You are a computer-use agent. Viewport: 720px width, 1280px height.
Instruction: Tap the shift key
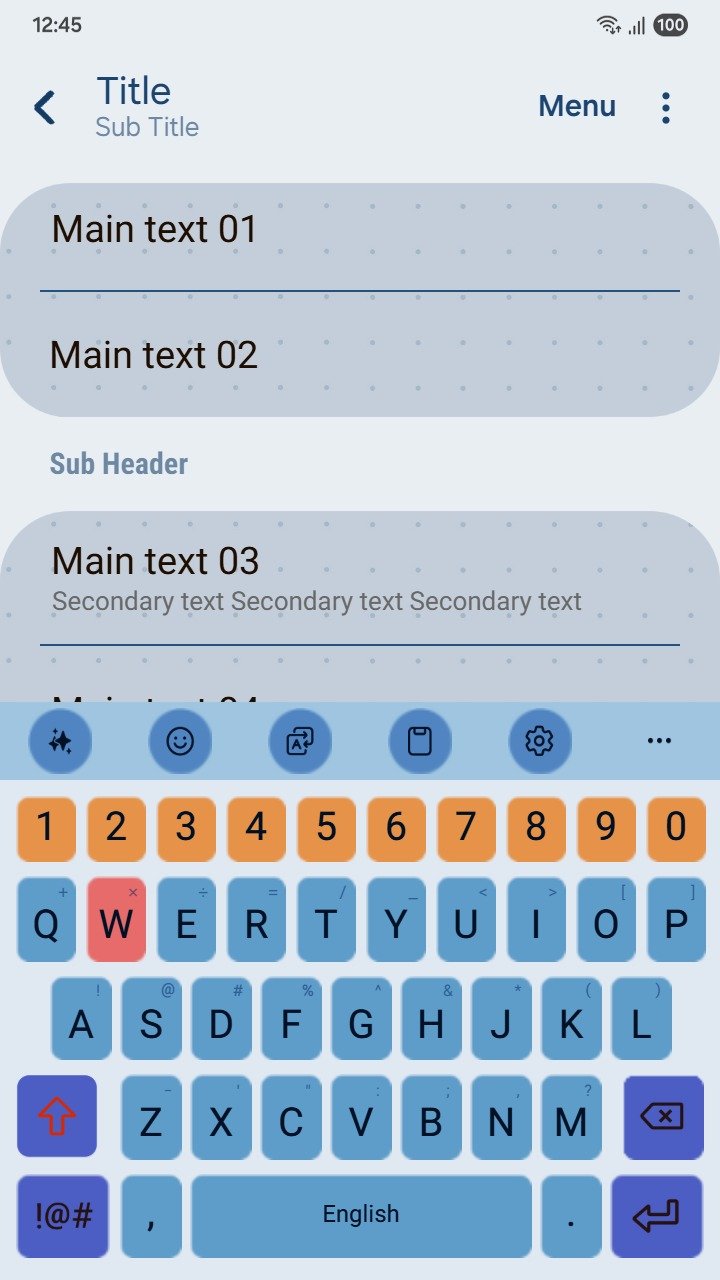coord(57,1116)
